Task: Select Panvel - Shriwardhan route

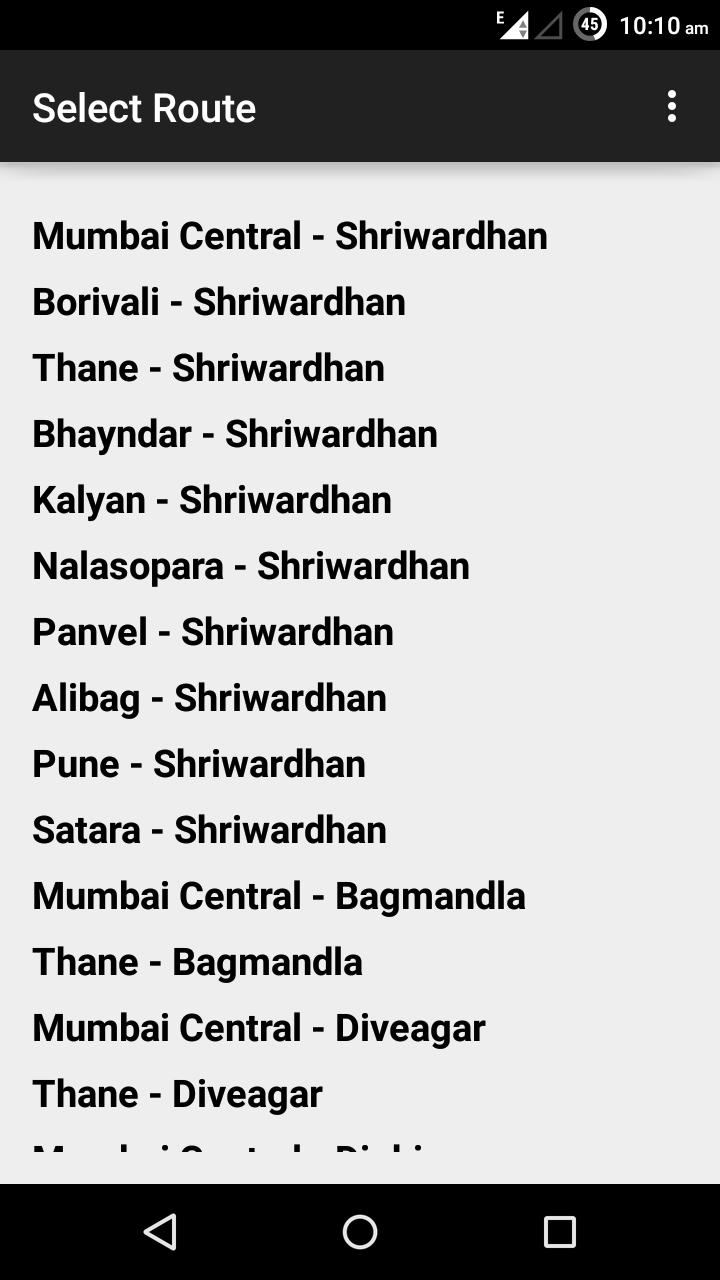Action: [x=213, y=632]
